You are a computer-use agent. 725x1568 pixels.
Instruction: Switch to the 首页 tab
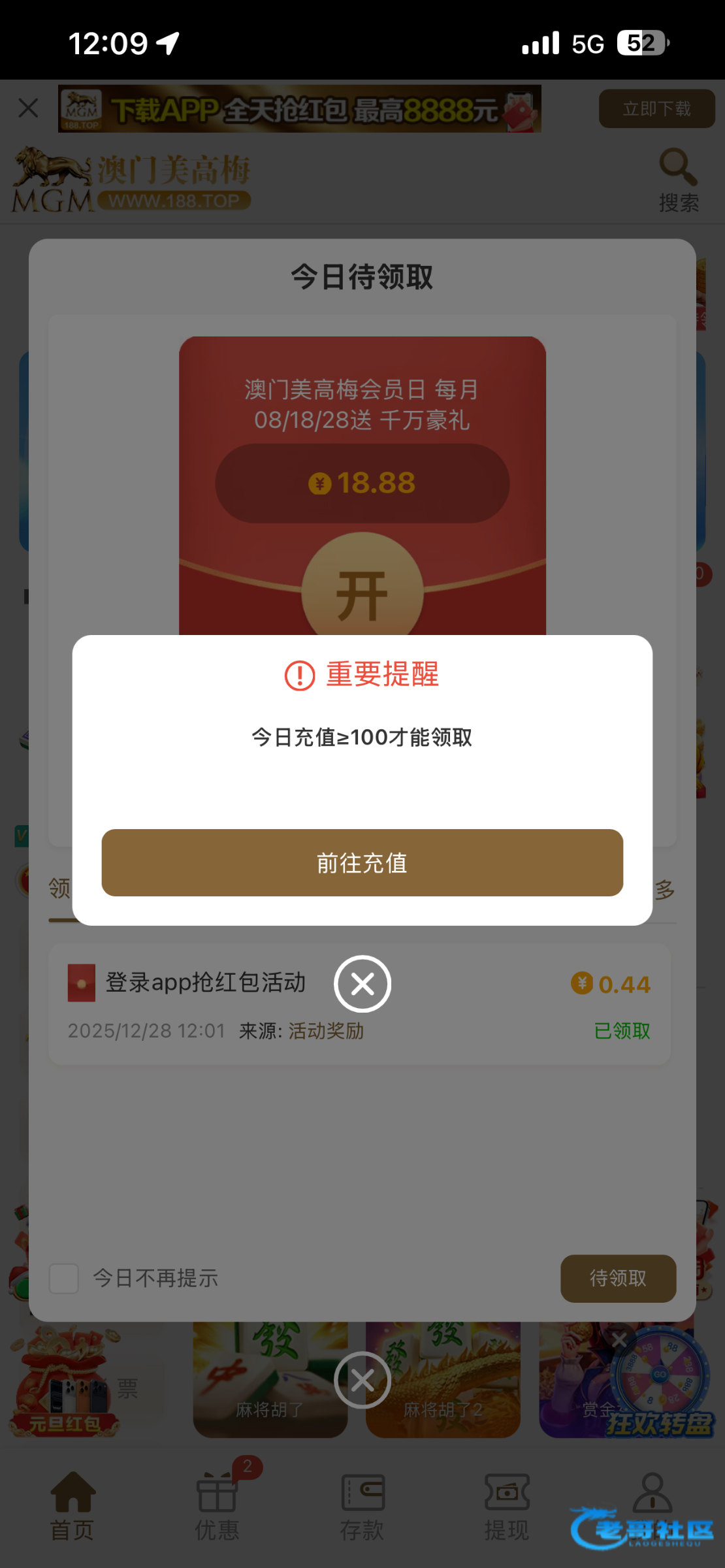(x=72, y=1506)
